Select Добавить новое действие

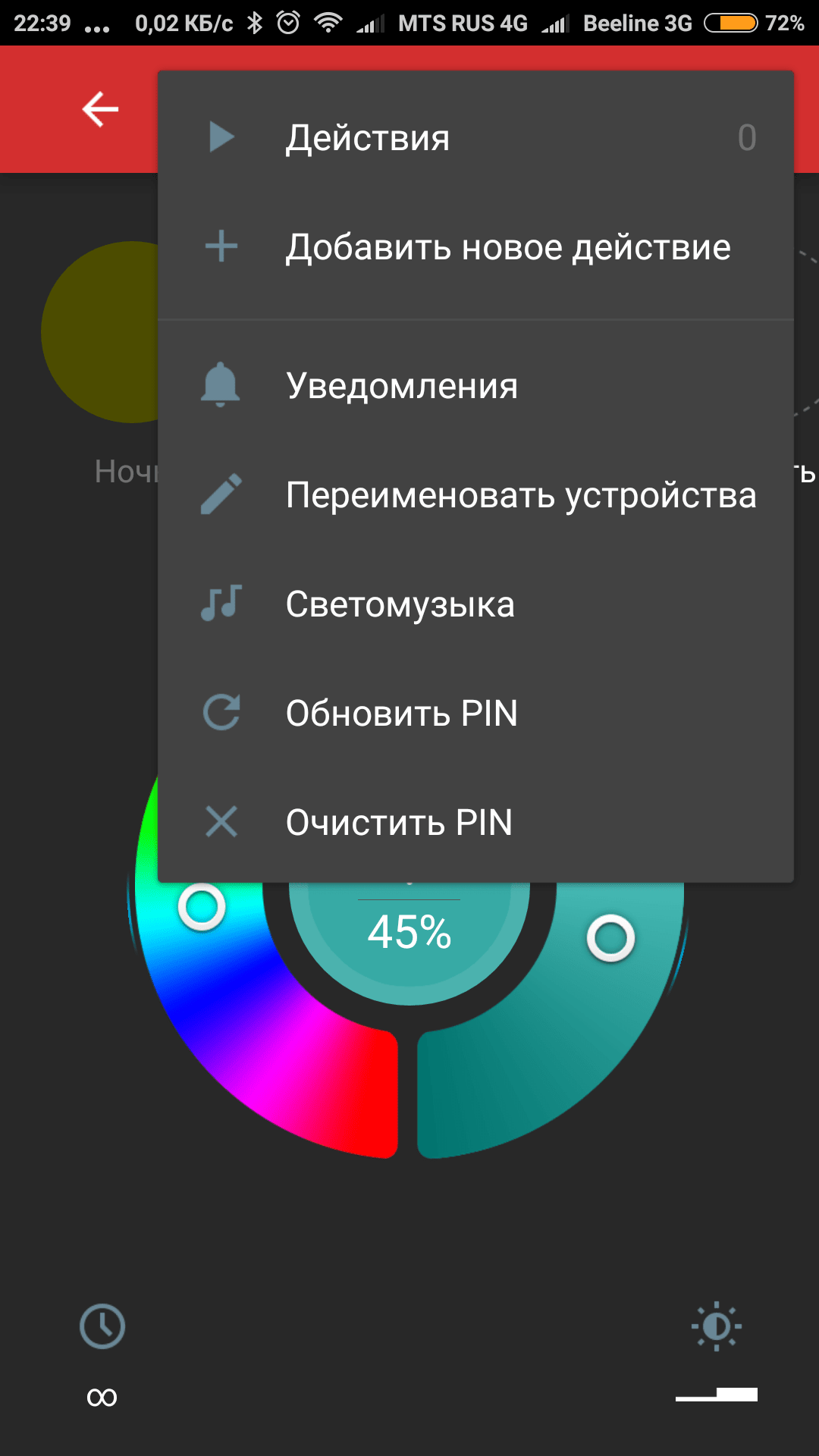pos(475,246)
